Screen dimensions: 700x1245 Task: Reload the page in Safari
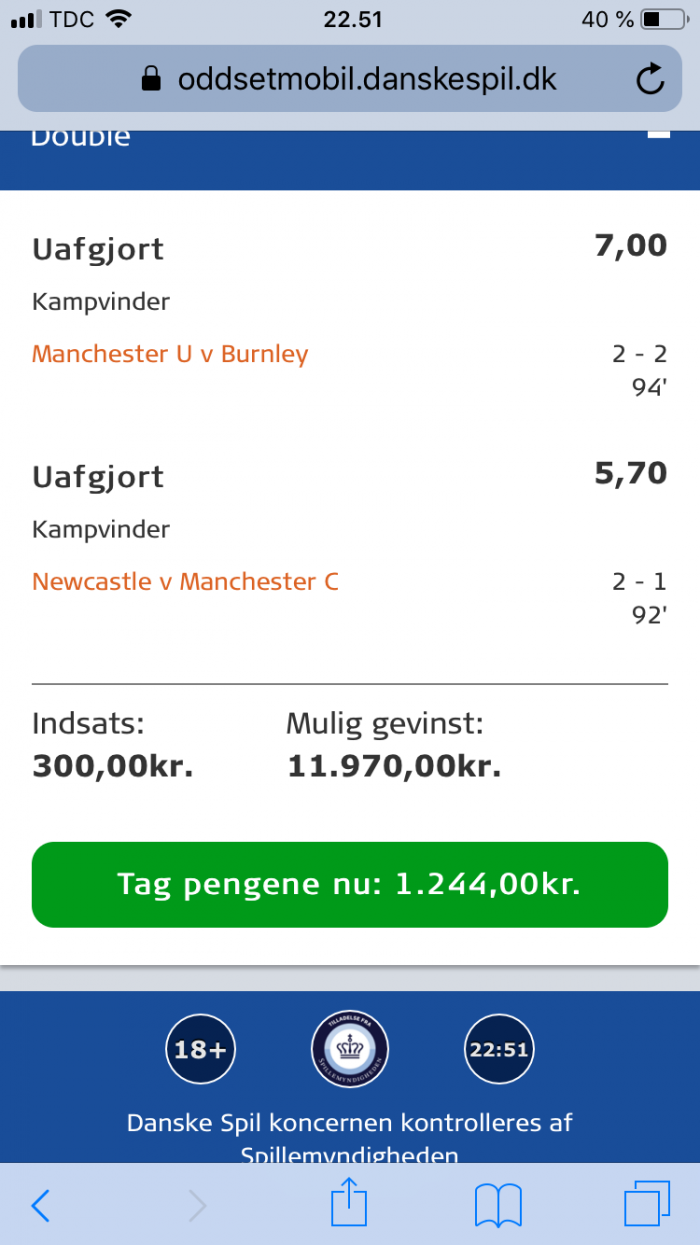[650, 78]
